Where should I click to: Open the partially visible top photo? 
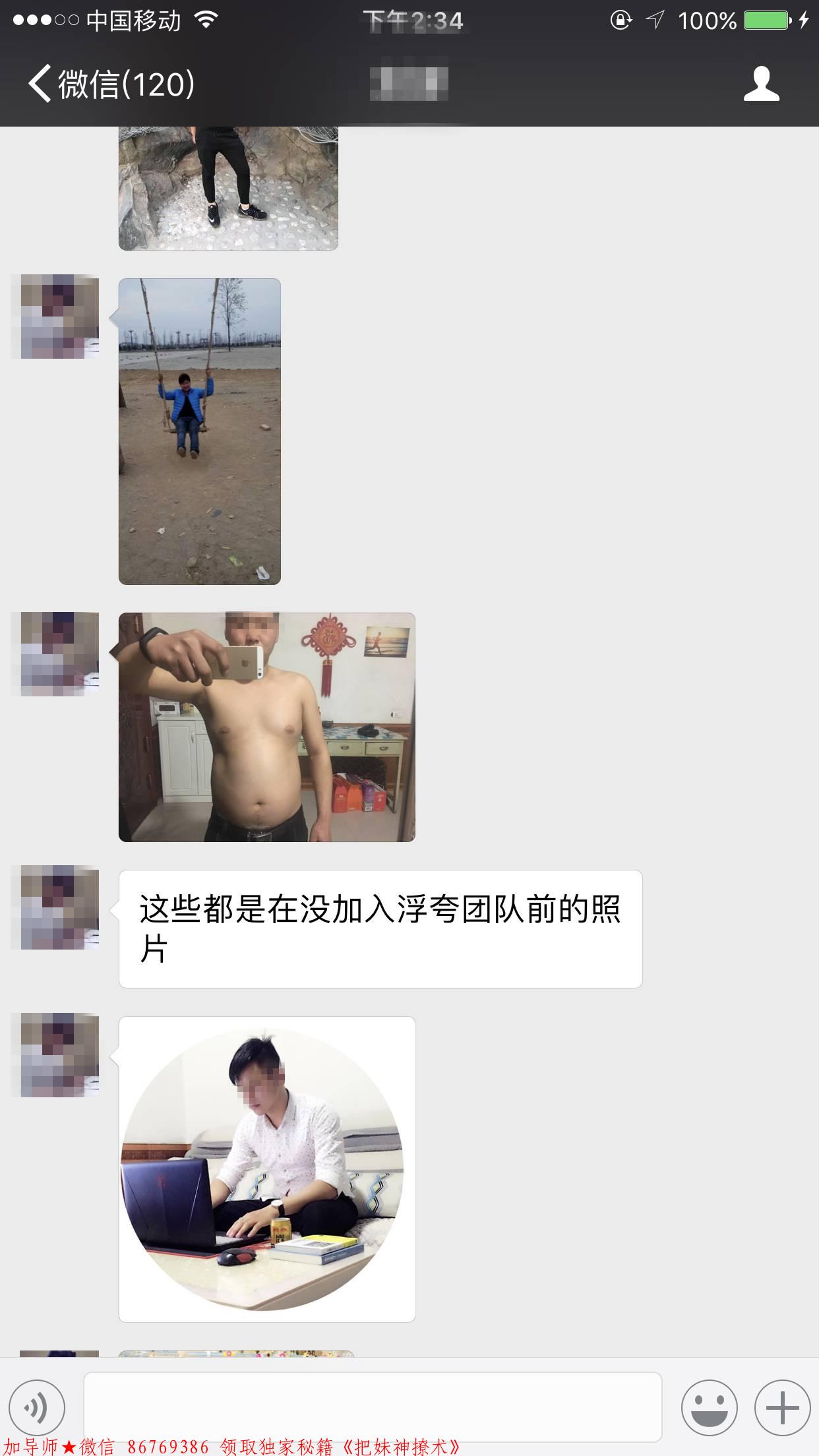228,188
